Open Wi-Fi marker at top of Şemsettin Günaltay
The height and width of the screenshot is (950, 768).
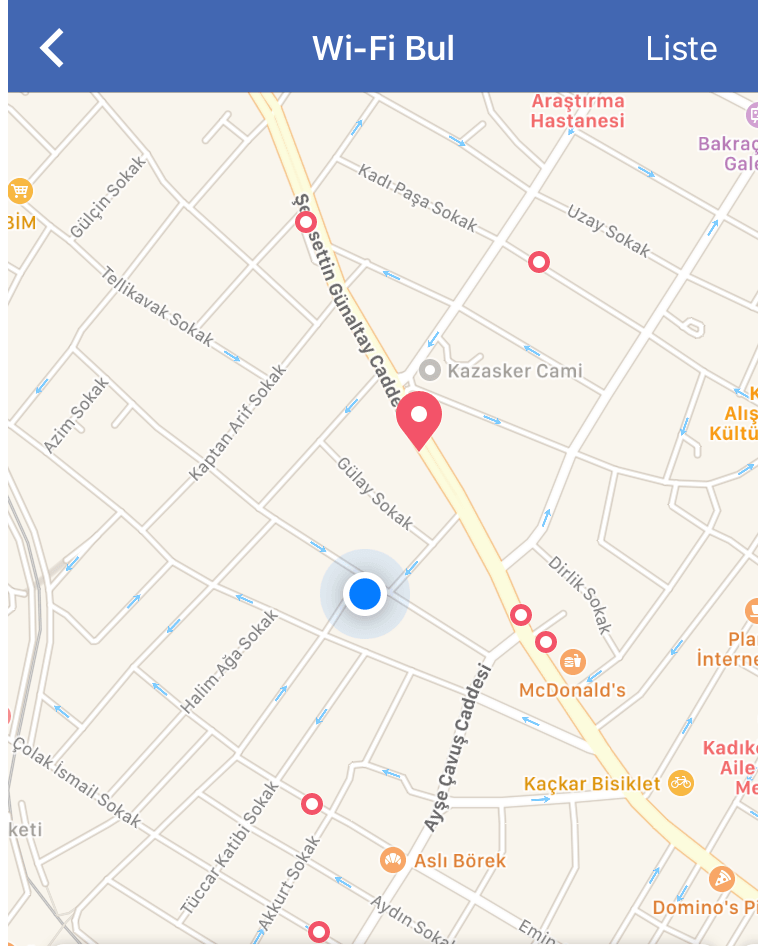pos(306,222)
